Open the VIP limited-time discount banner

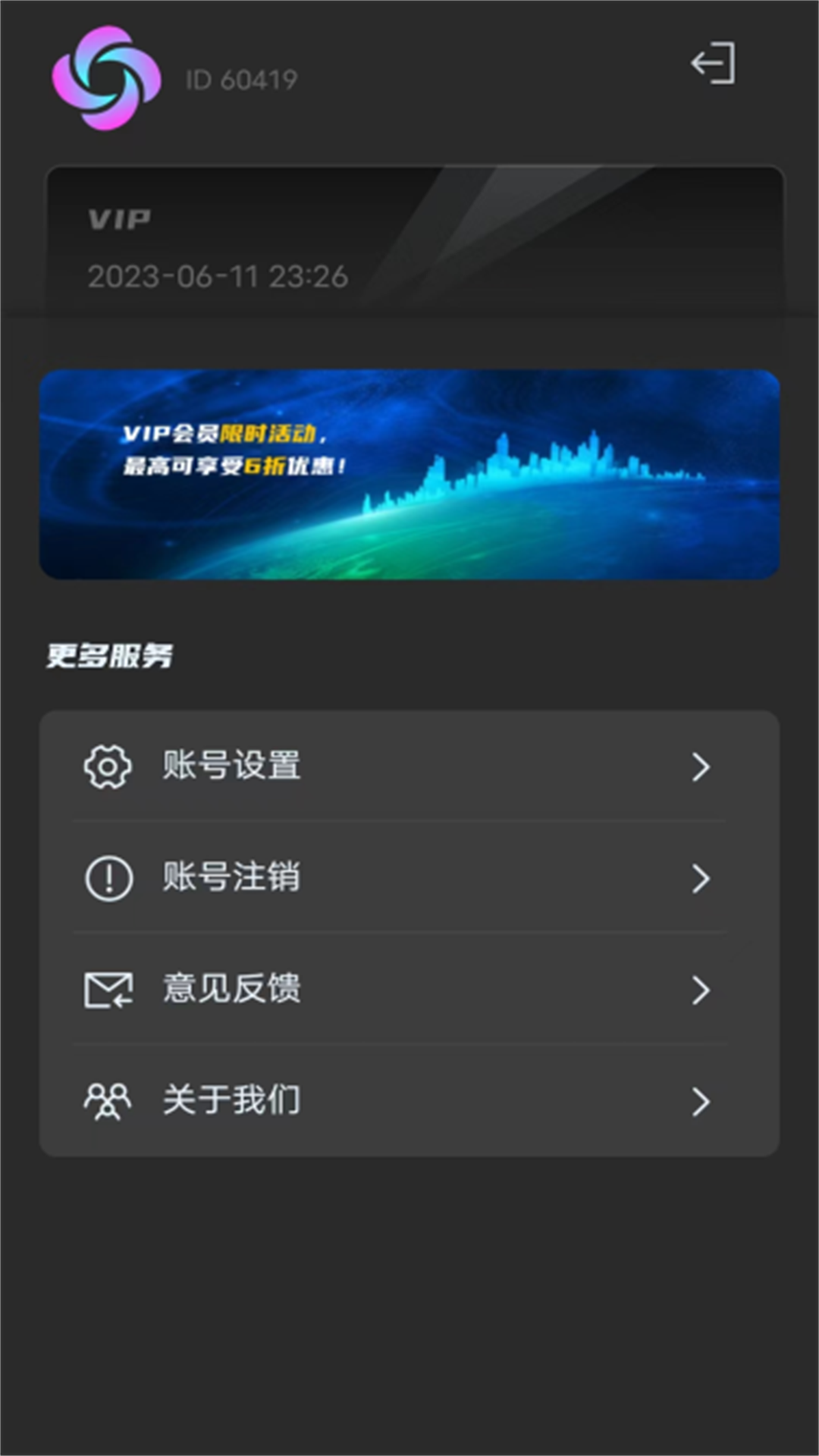coord(409,475)
